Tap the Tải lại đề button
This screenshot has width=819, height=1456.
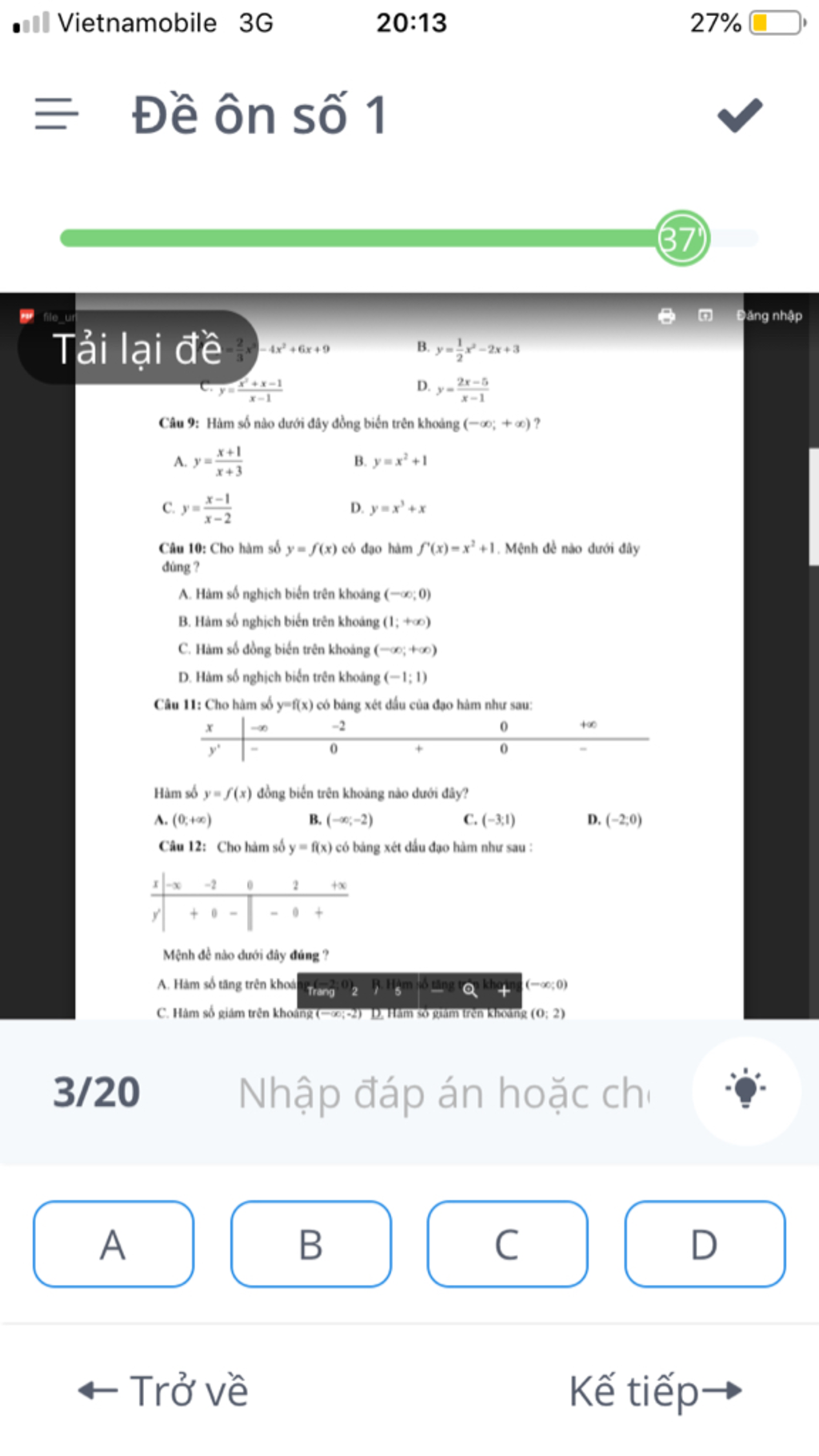tap(138, 348)
